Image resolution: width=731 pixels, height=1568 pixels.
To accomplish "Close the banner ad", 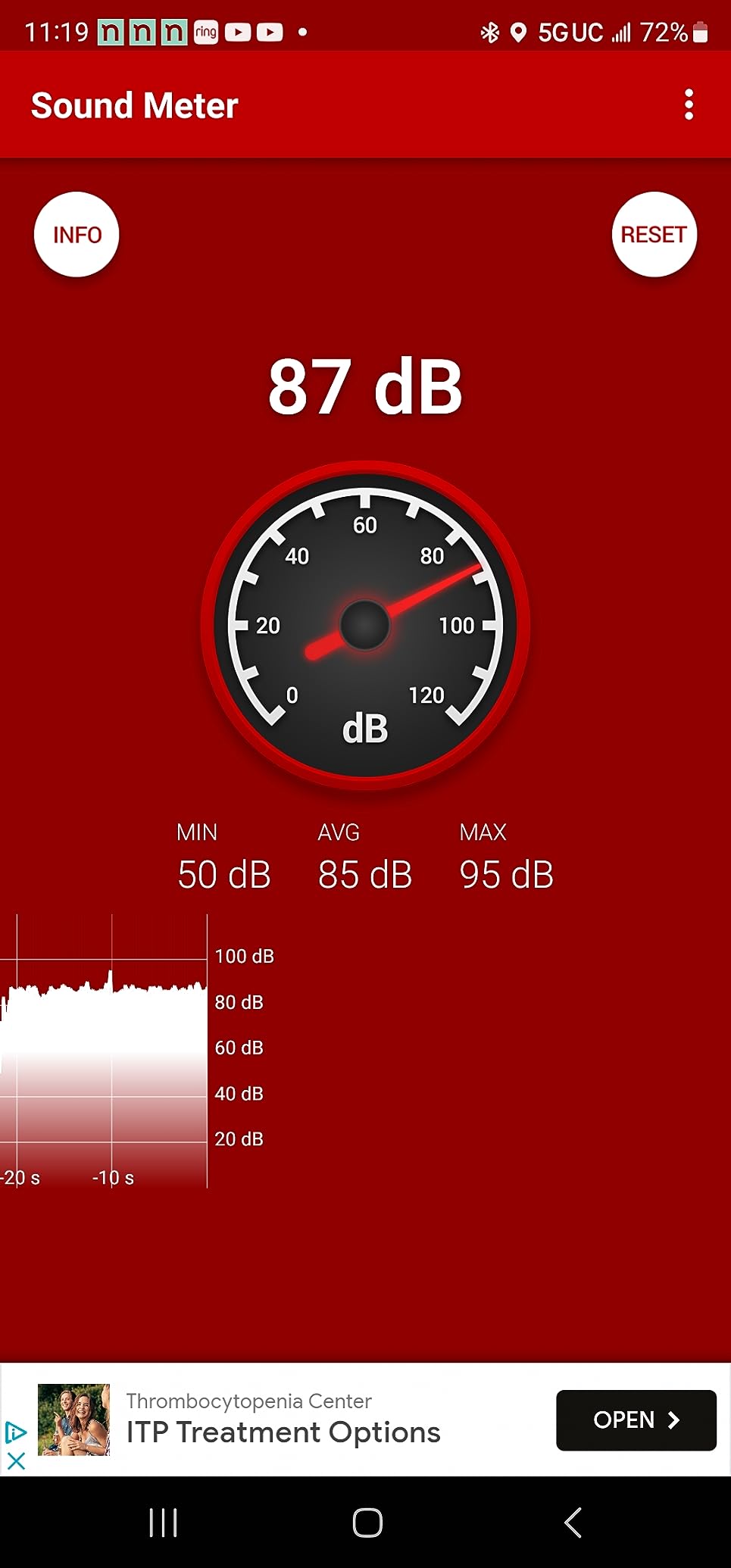I will tap(16, 1461).
